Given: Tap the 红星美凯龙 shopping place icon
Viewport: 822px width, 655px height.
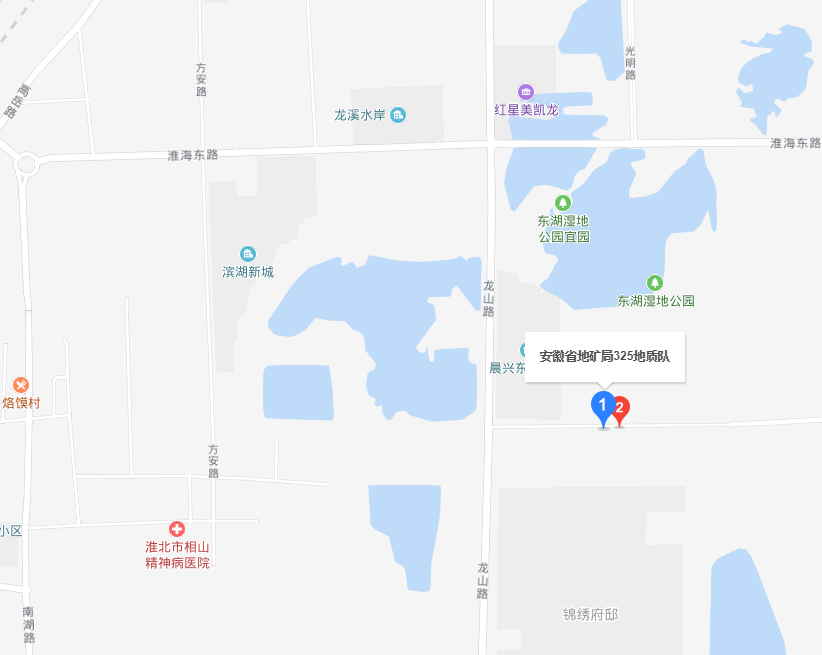Looking at the screenshot, I should (526, 92).
